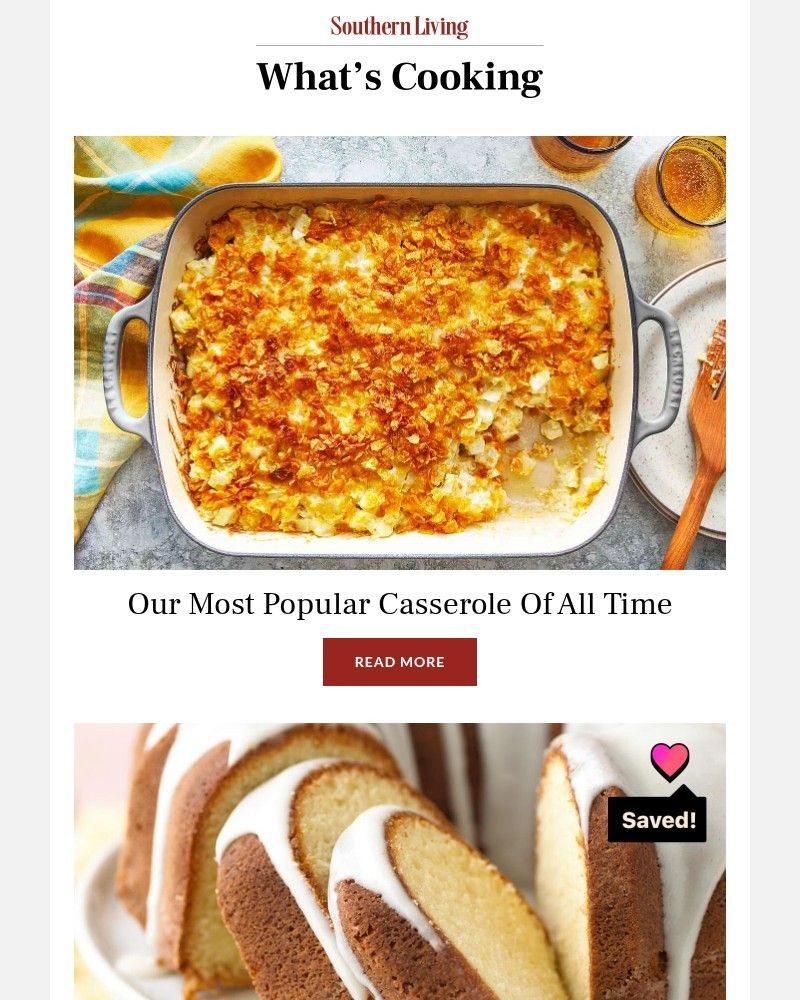The width and height of the screenshot is (800, 1000).
Task: Click the READ MORE button
Action: 399,661
